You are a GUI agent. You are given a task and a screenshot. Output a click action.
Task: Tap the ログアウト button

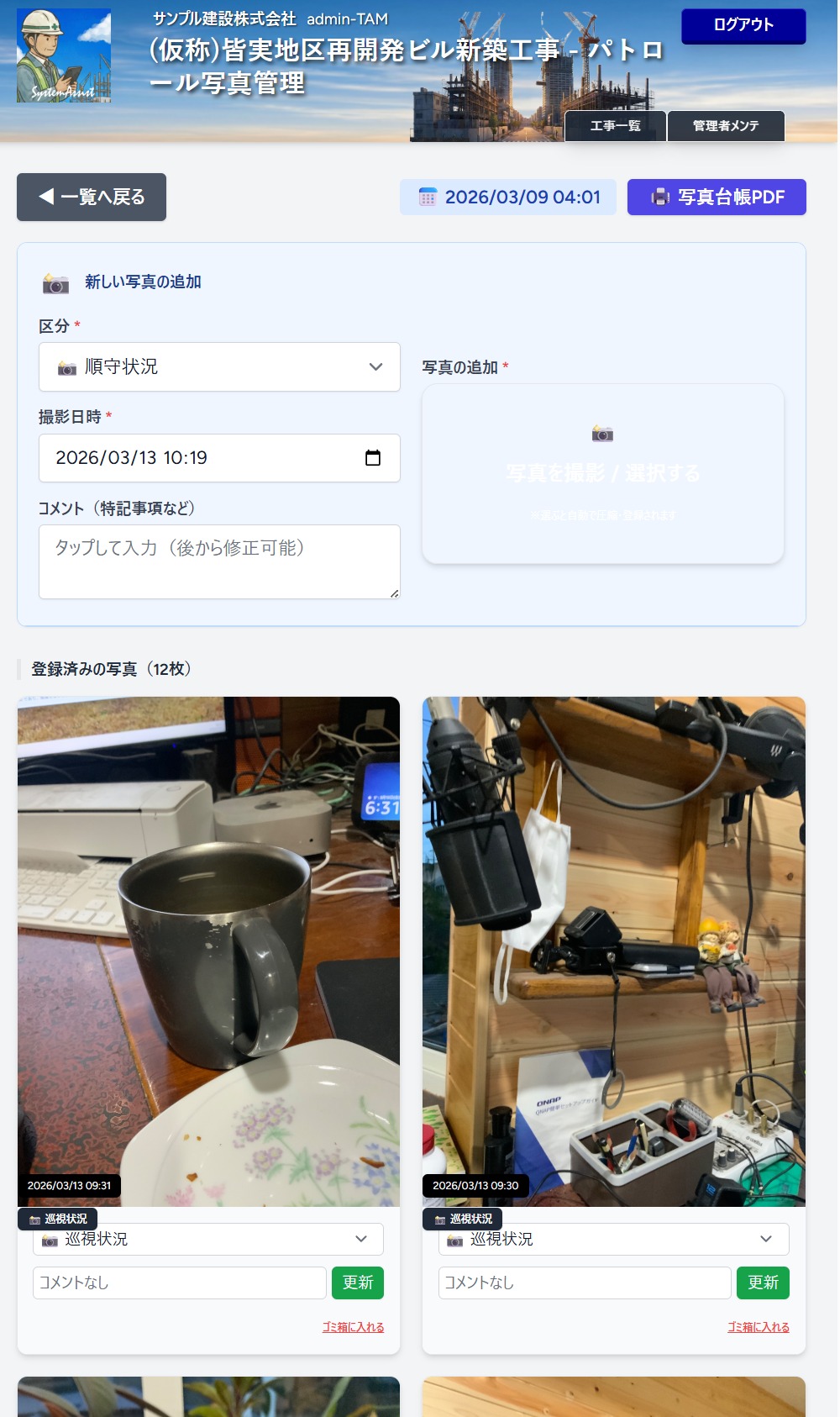pyautogui.click(x=743, y=25)
